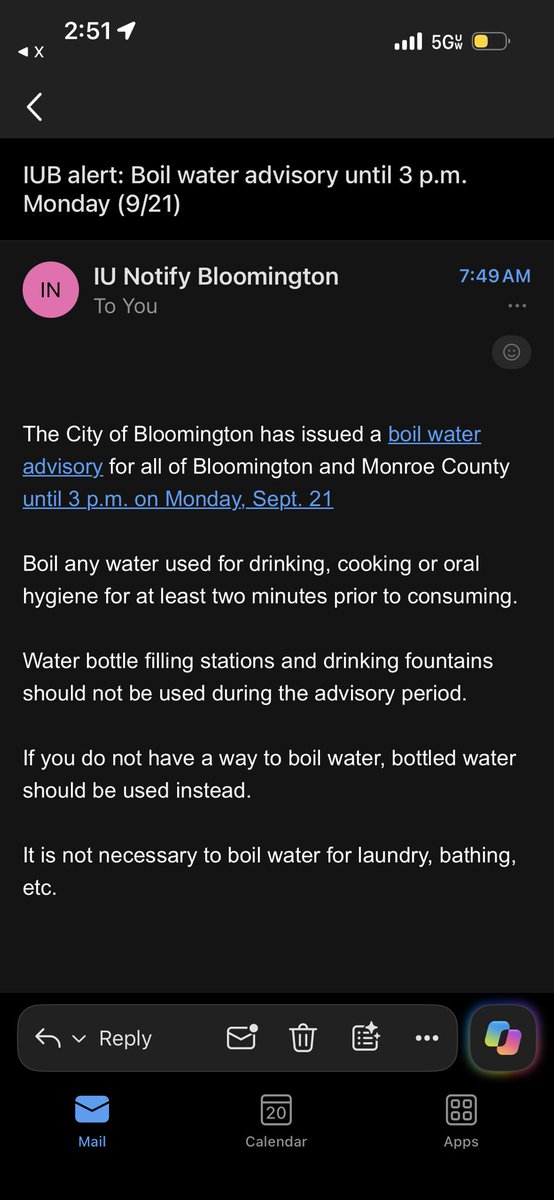Summarize this email with the sparkle icon

[366, 1038]
